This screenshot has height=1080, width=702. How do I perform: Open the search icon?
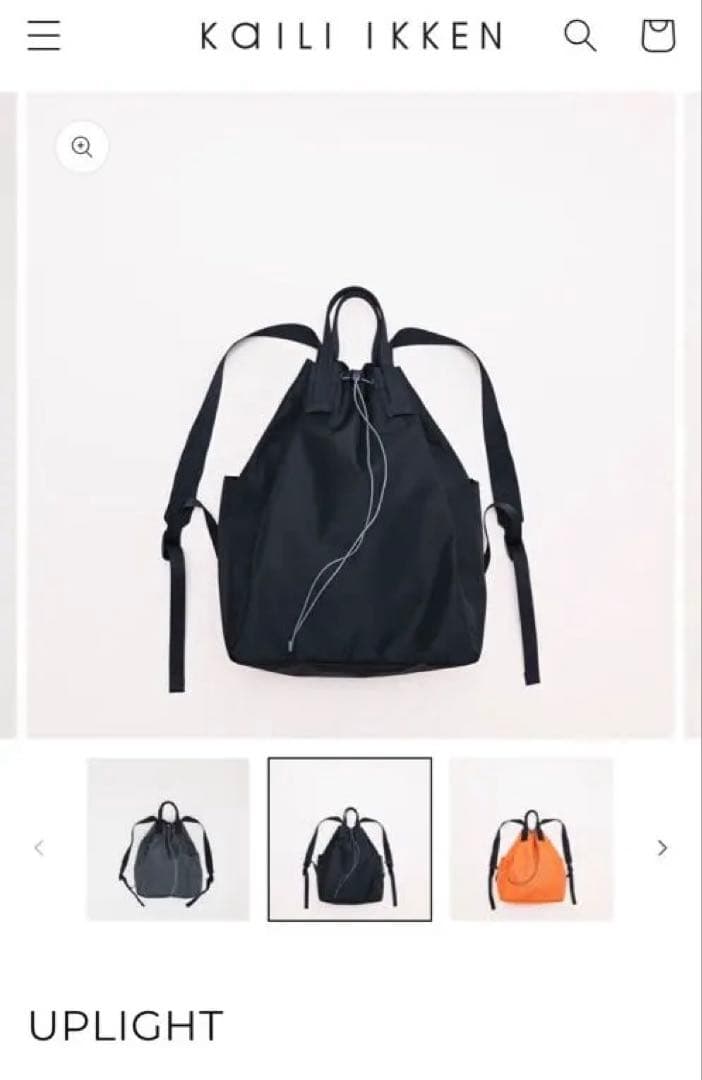pyautogui.click(x=580, y=36)
